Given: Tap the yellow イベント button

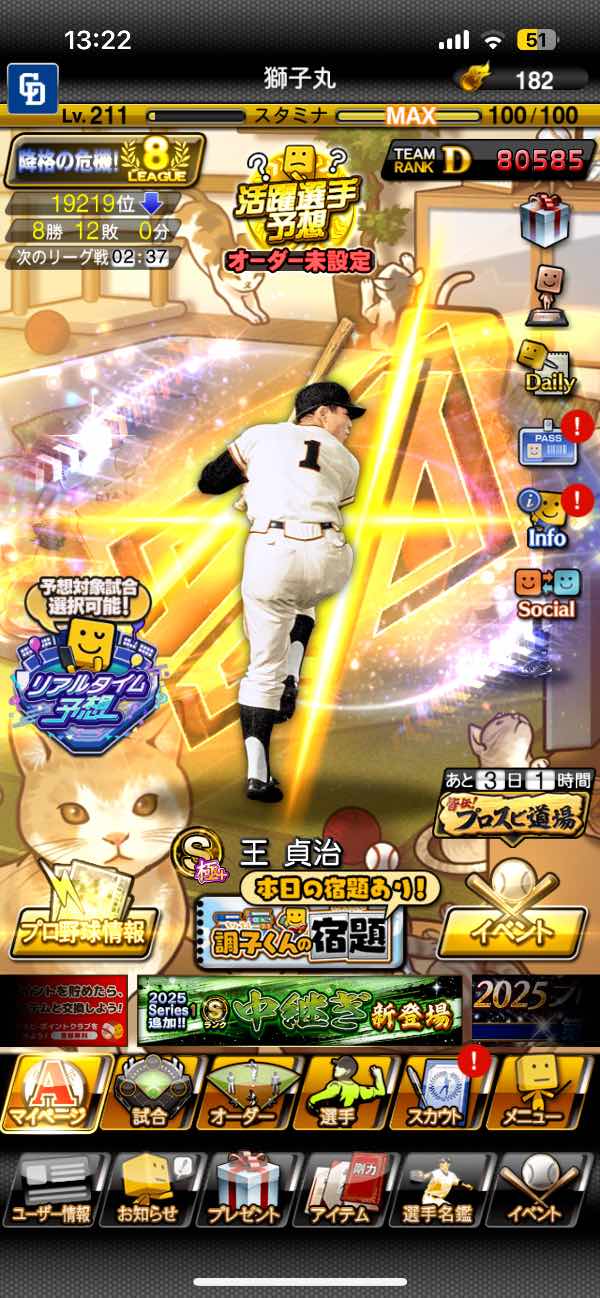Looking at the screenshot, I should coord(511,930).
